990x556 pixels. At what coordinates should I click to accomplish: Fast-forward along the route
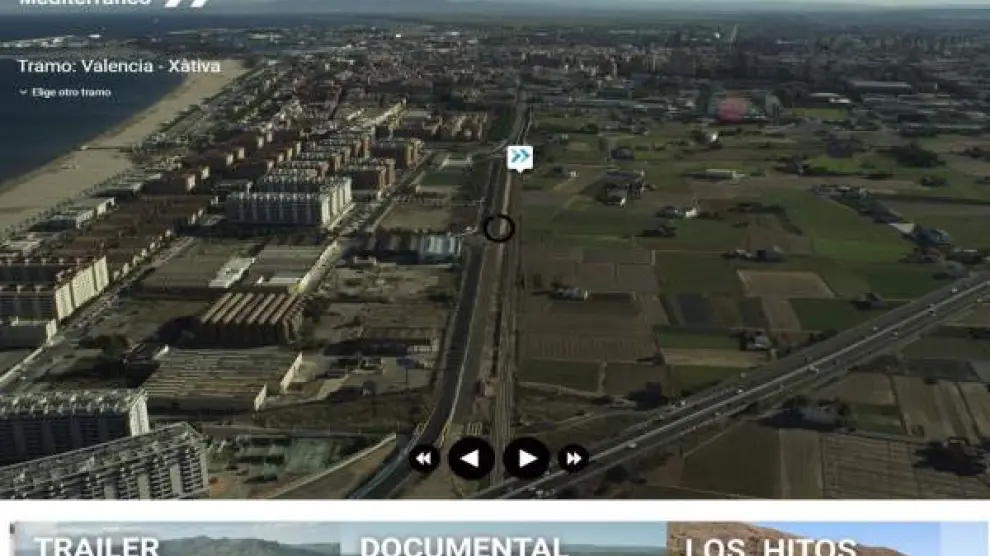pos(573,459)
